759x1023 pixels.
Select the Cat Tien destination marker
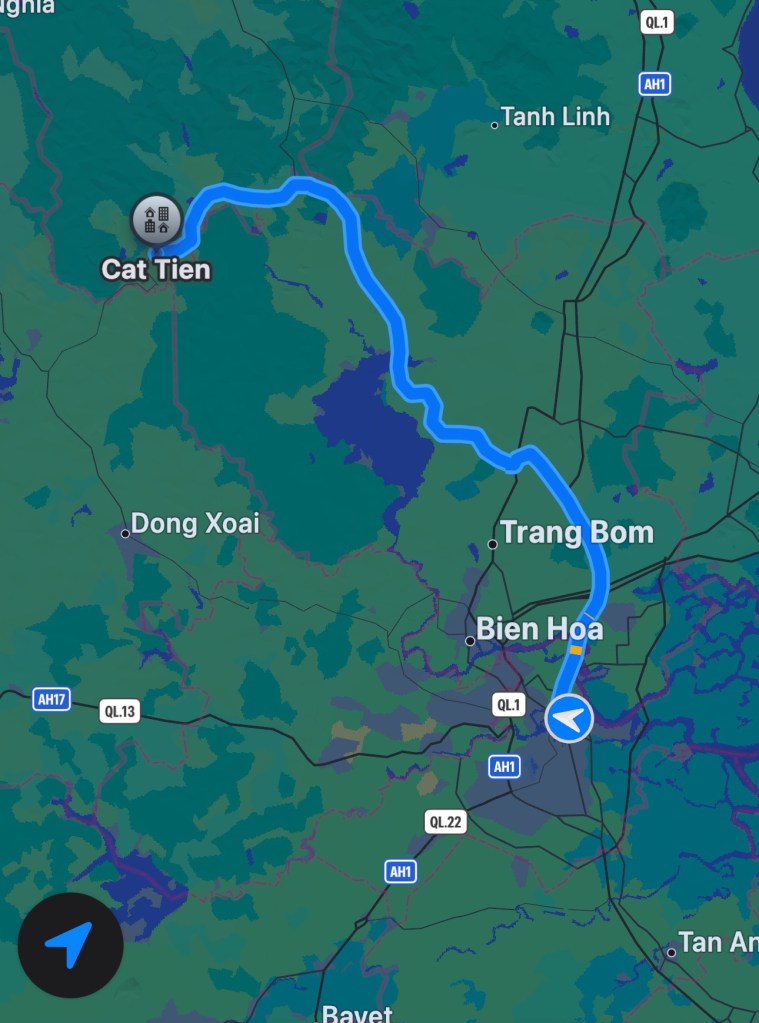pyautogui.click(x=157, y=219)
